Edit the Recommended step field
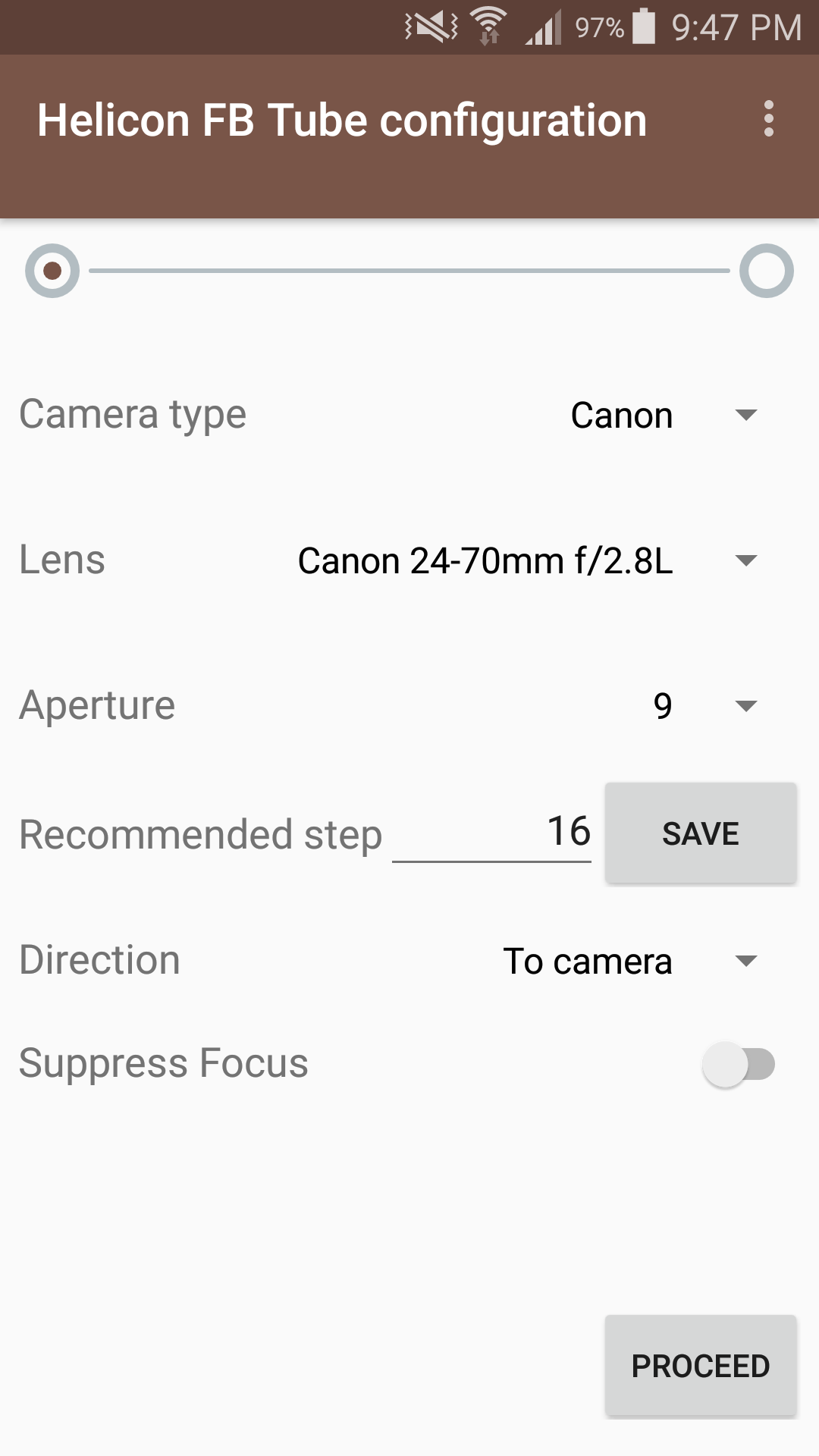The width and height of the screenshot is (819, 1456). coord(491,832)
